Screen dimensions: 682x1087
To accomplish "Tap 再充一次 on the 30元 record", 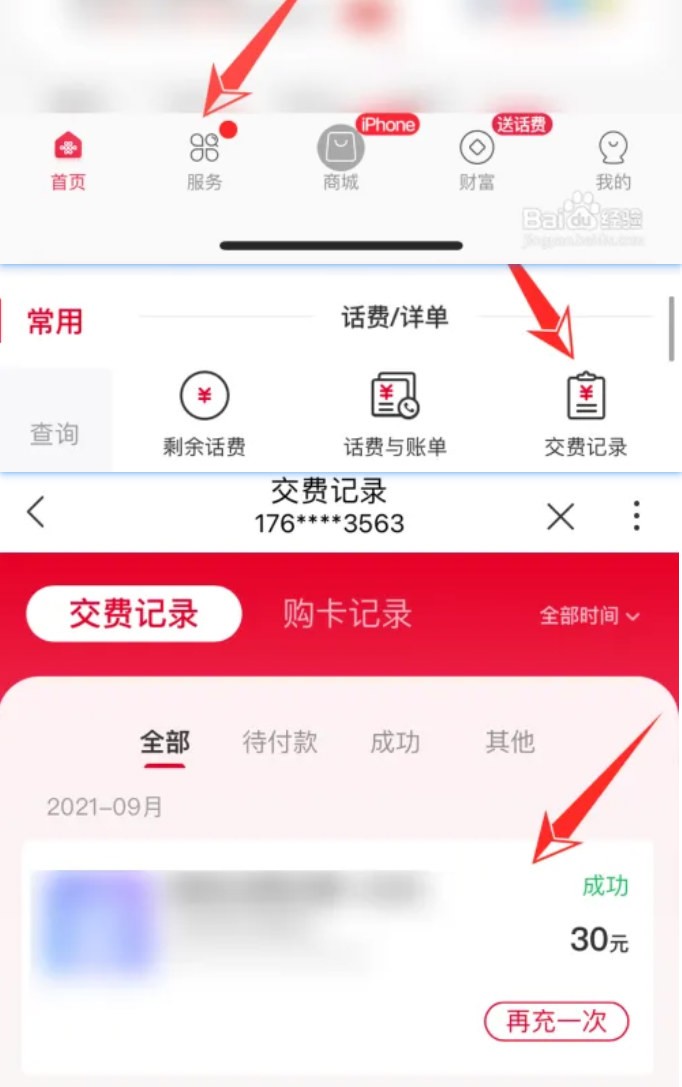I will pyautogui.click(x=556, y=1021).
